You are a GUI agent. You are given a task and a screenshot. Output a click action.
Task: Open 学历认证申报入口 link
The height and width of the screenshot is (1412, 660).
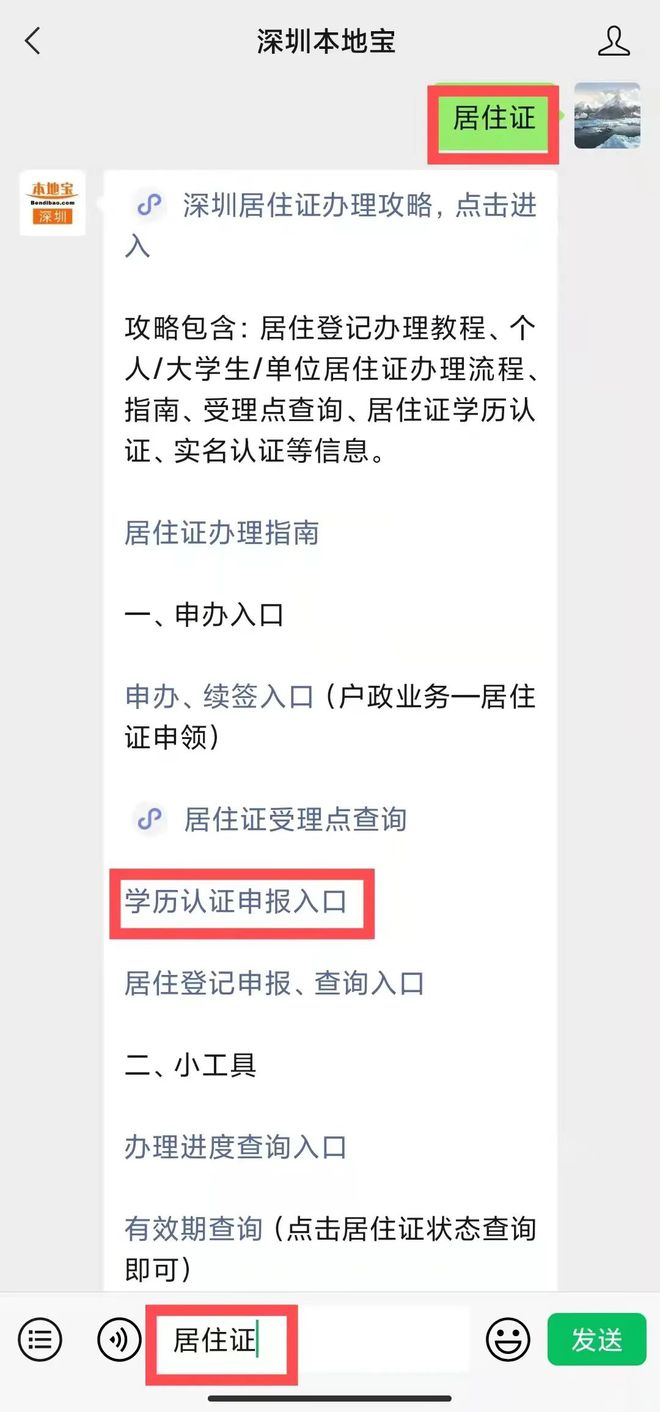(x=236, y=901)
